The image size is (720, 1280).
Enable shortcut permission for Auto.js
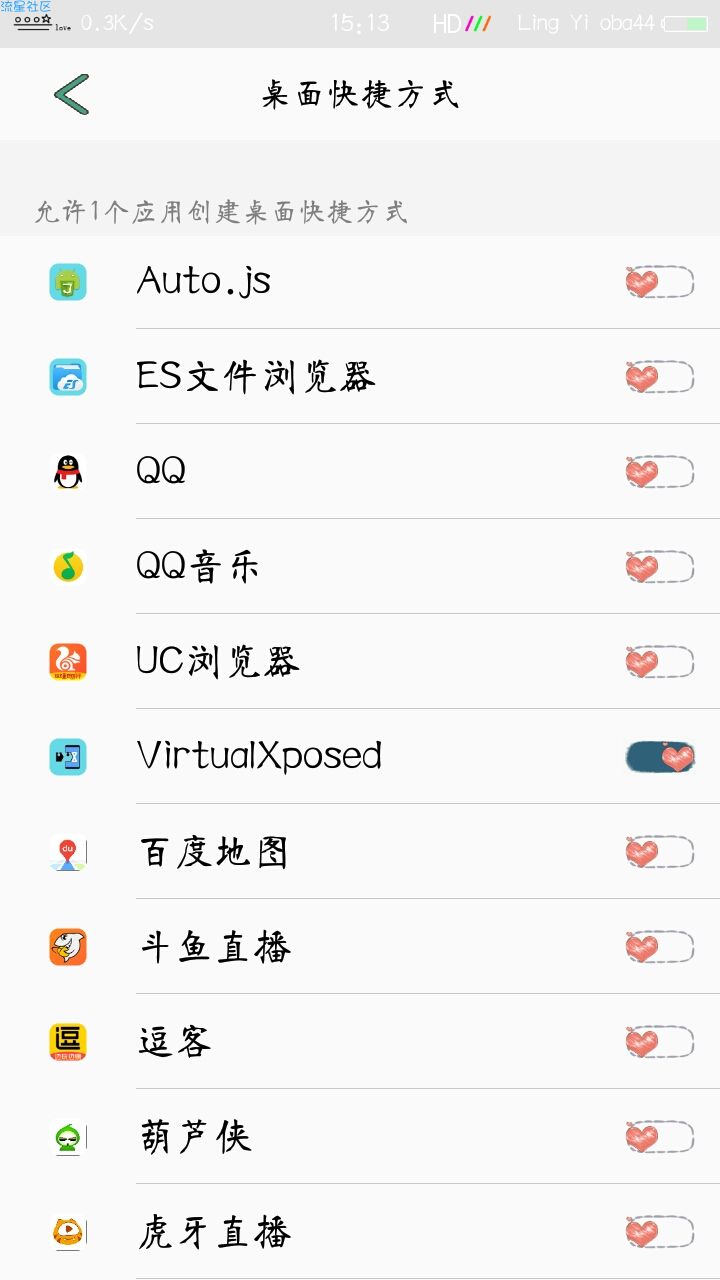pos(660,282)
